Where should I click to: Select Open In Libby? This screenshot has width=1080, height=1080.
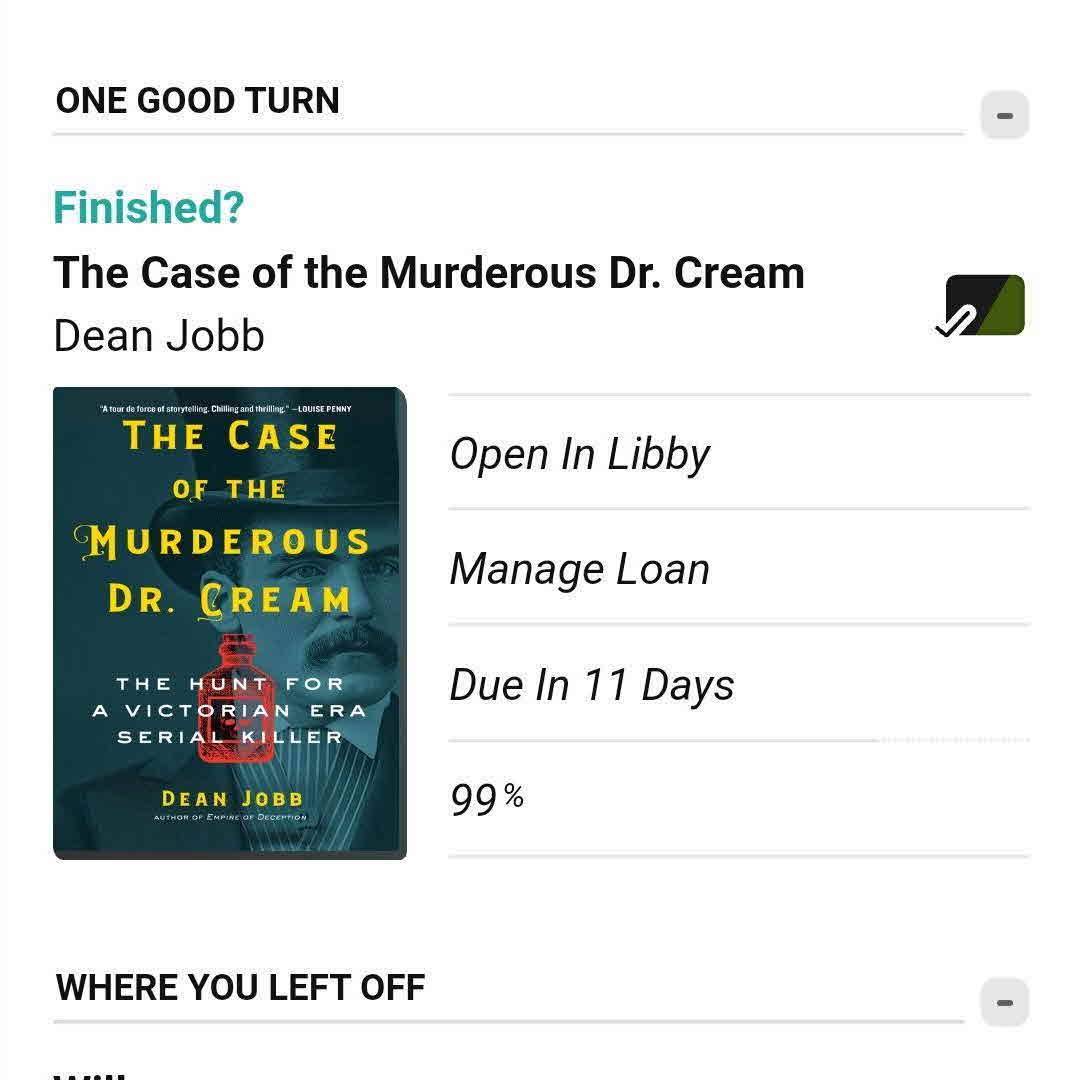point(579,454)
